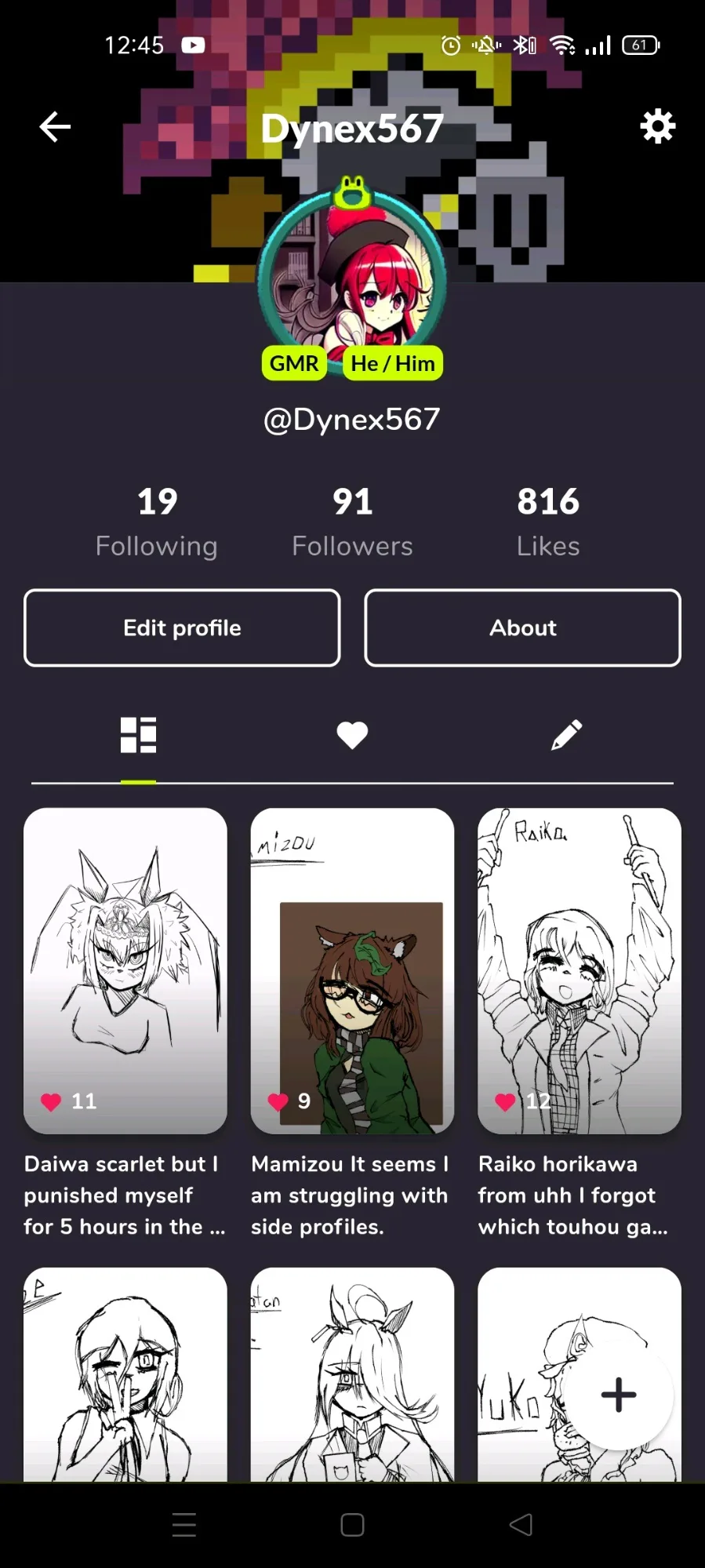Open the Raiko horikawa drawing post
Image resolution: width=705 pixels, height=1568 pixels.
(580, 970)
